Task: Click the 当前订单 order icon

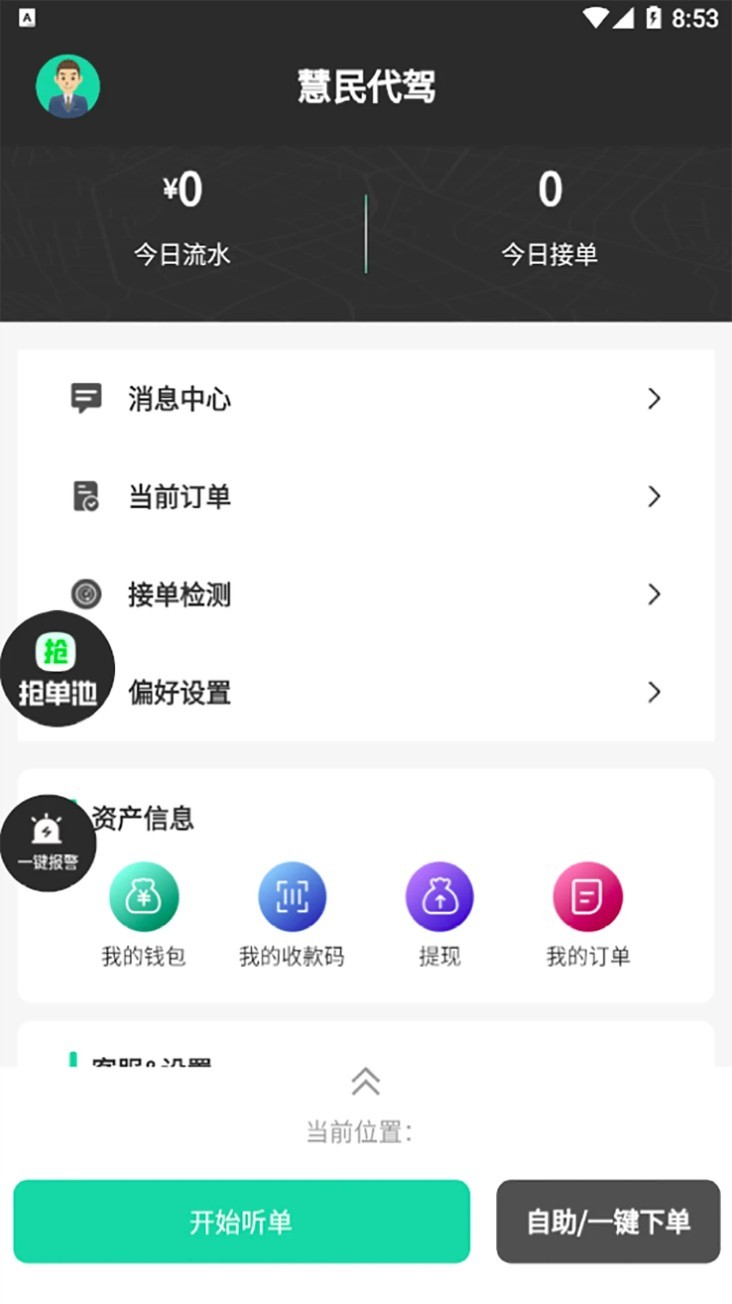Action: click(87, 496)
